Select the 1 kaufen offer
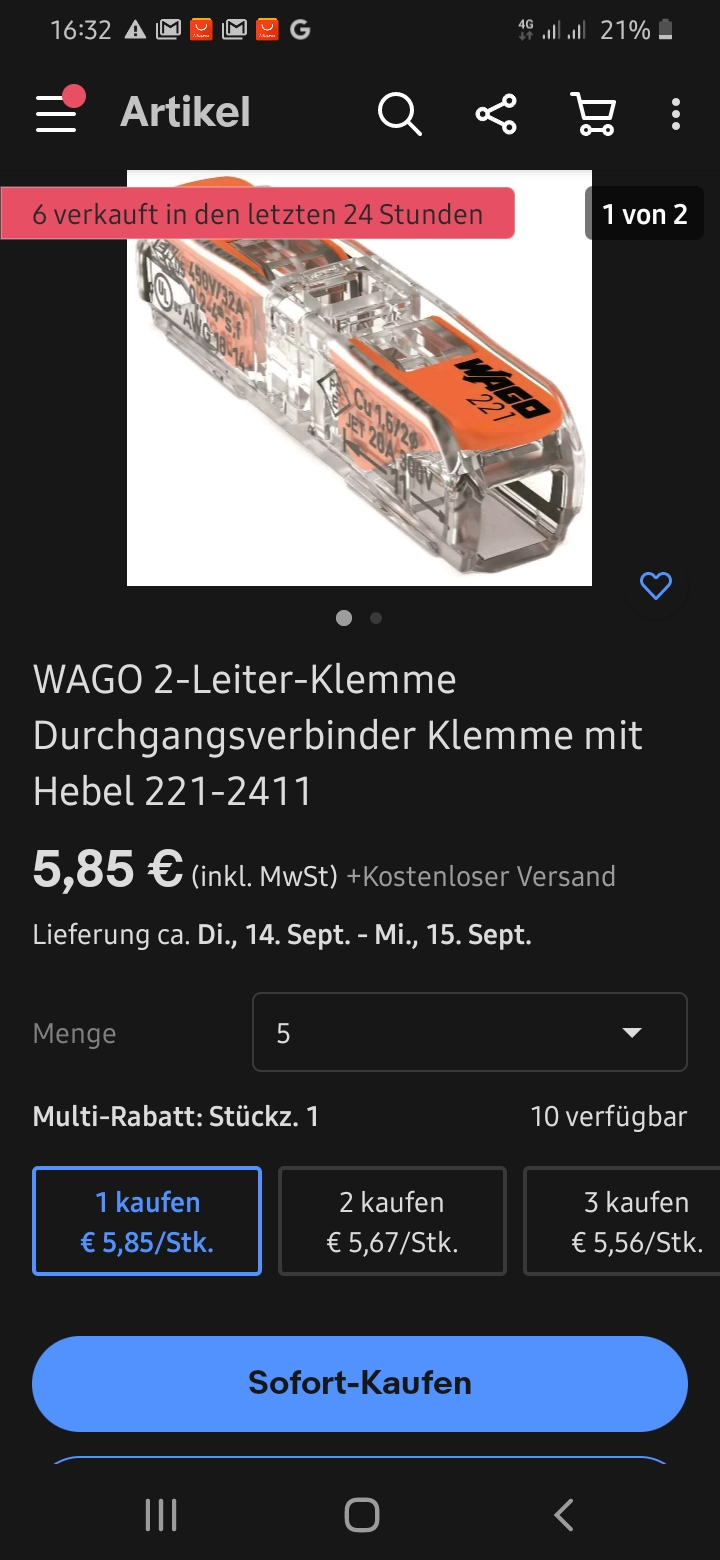 [147, 1221]
